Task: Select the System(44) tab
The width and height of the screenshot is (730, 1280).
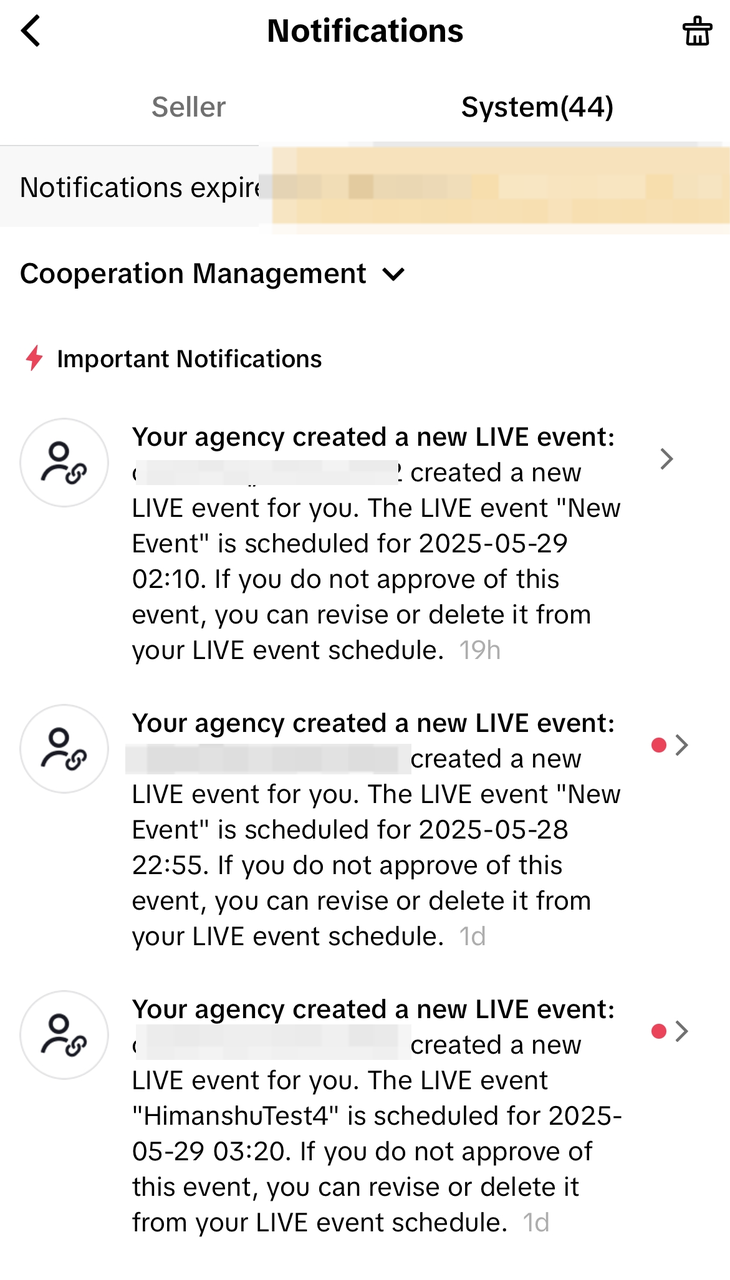Action: 537,107
